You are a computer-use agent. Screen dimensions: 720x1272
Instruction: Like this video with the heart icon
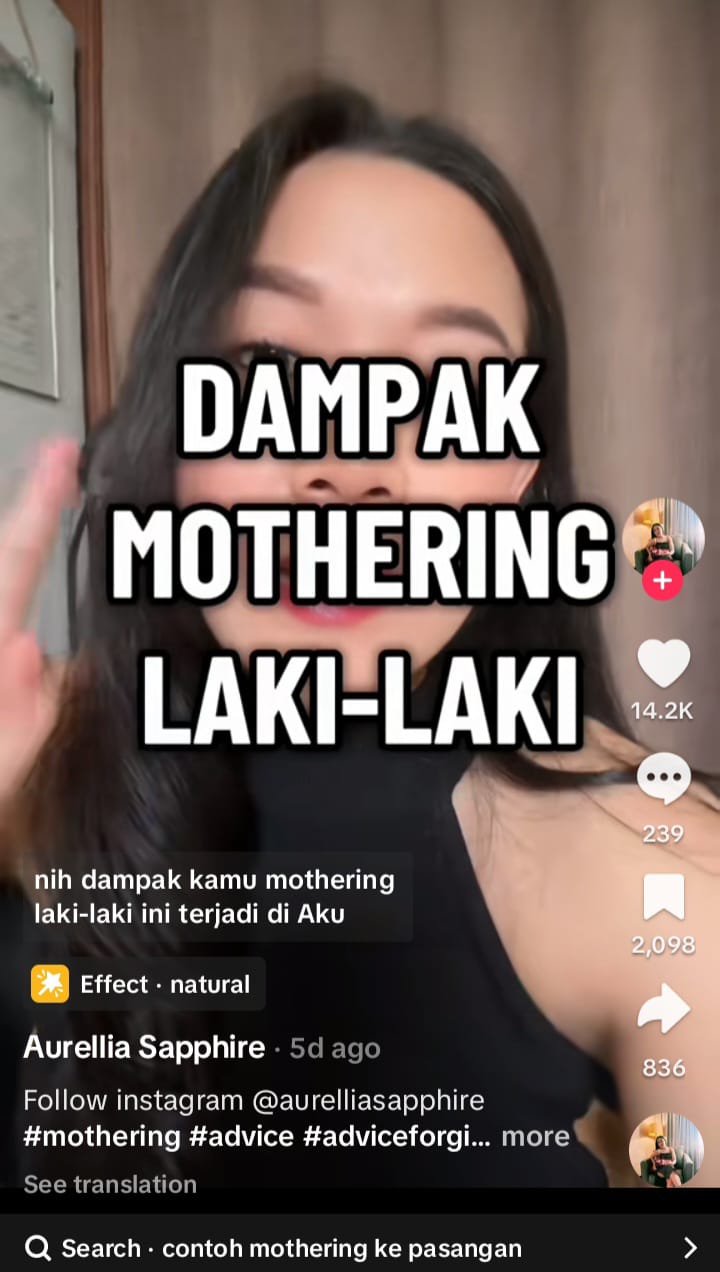(x=663, y=664)
